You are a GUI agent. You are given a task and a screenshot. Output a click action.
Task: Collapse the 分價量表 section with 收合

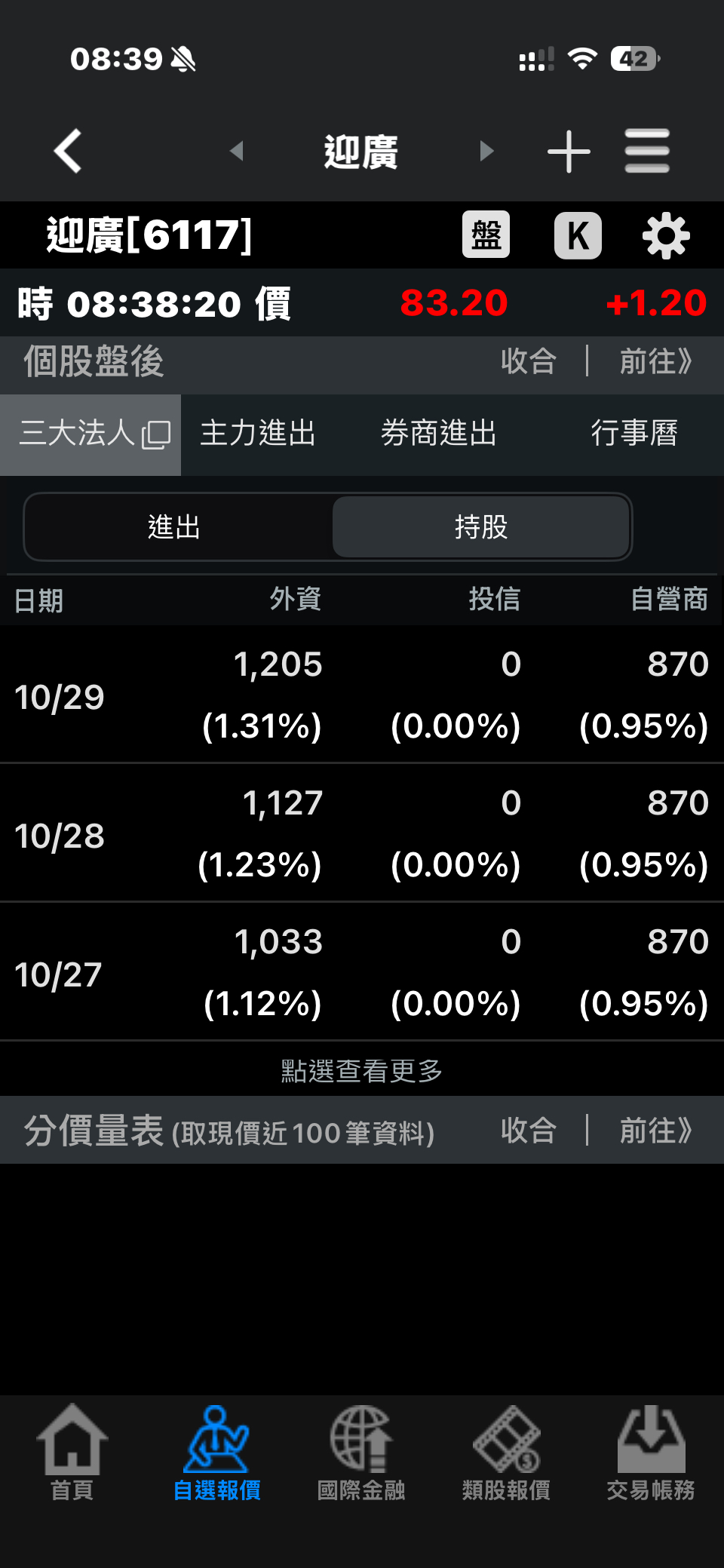(x=528, y=1131)
